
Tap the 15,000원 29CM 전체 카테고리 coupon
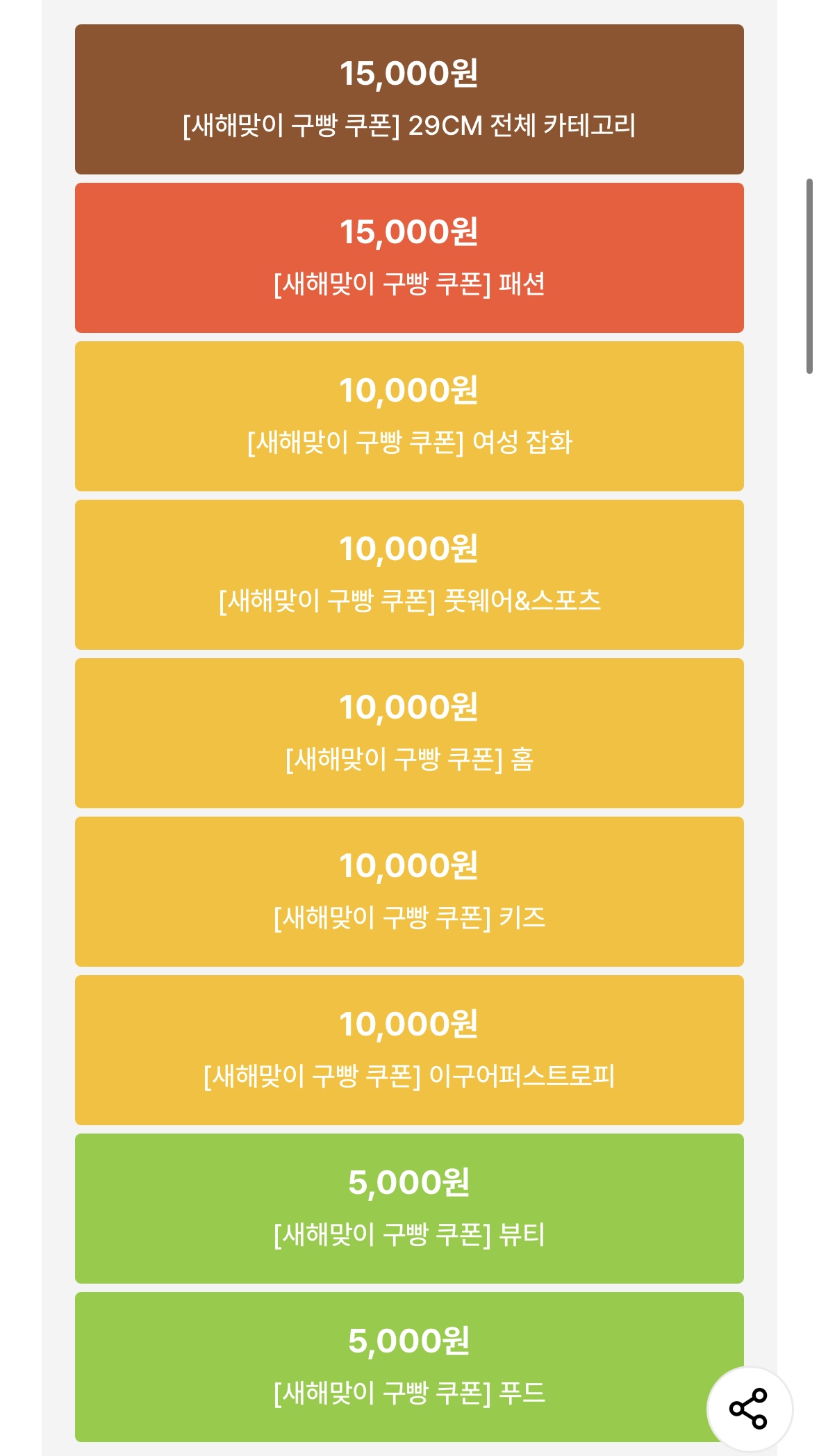click(x=409, y=99)
